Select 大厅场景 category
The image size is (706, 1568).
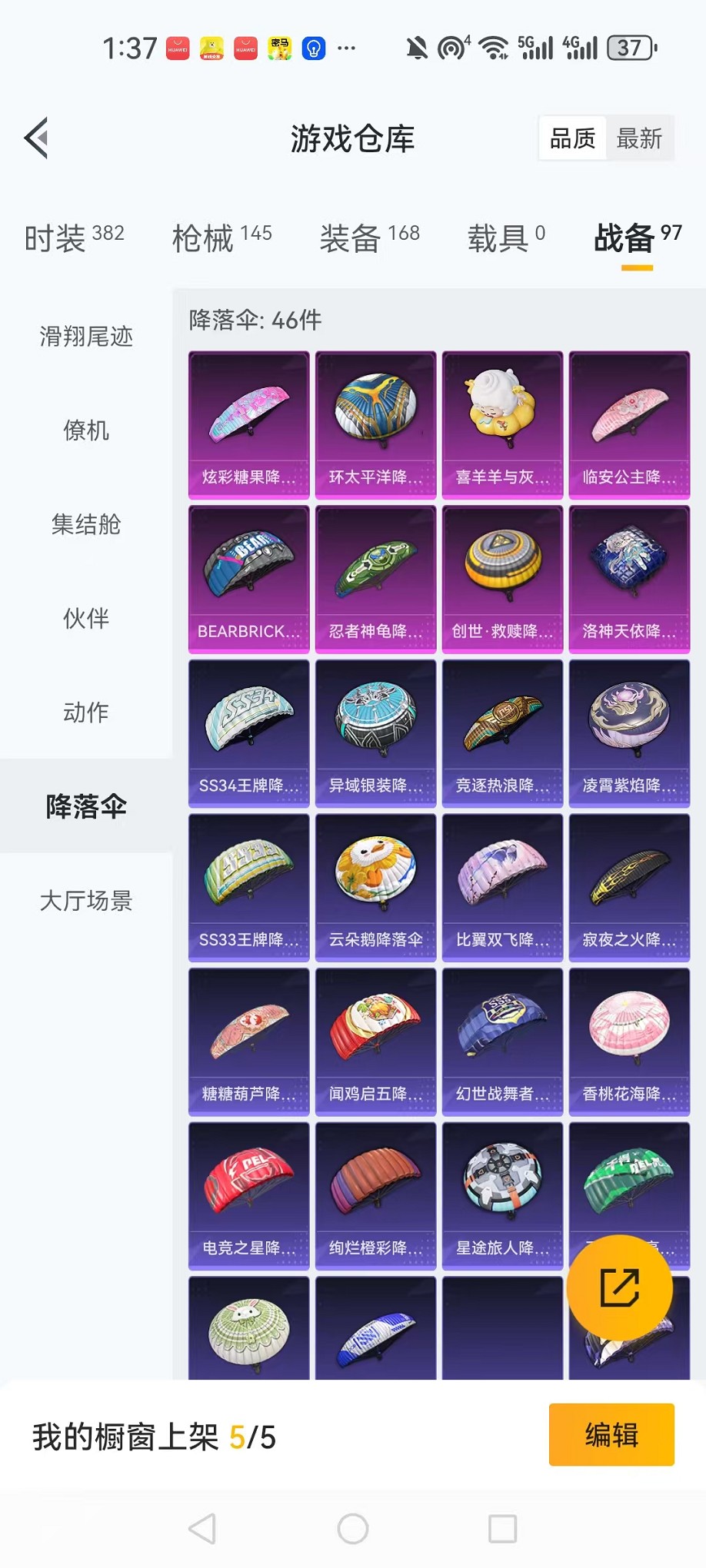tap(86, 900)
